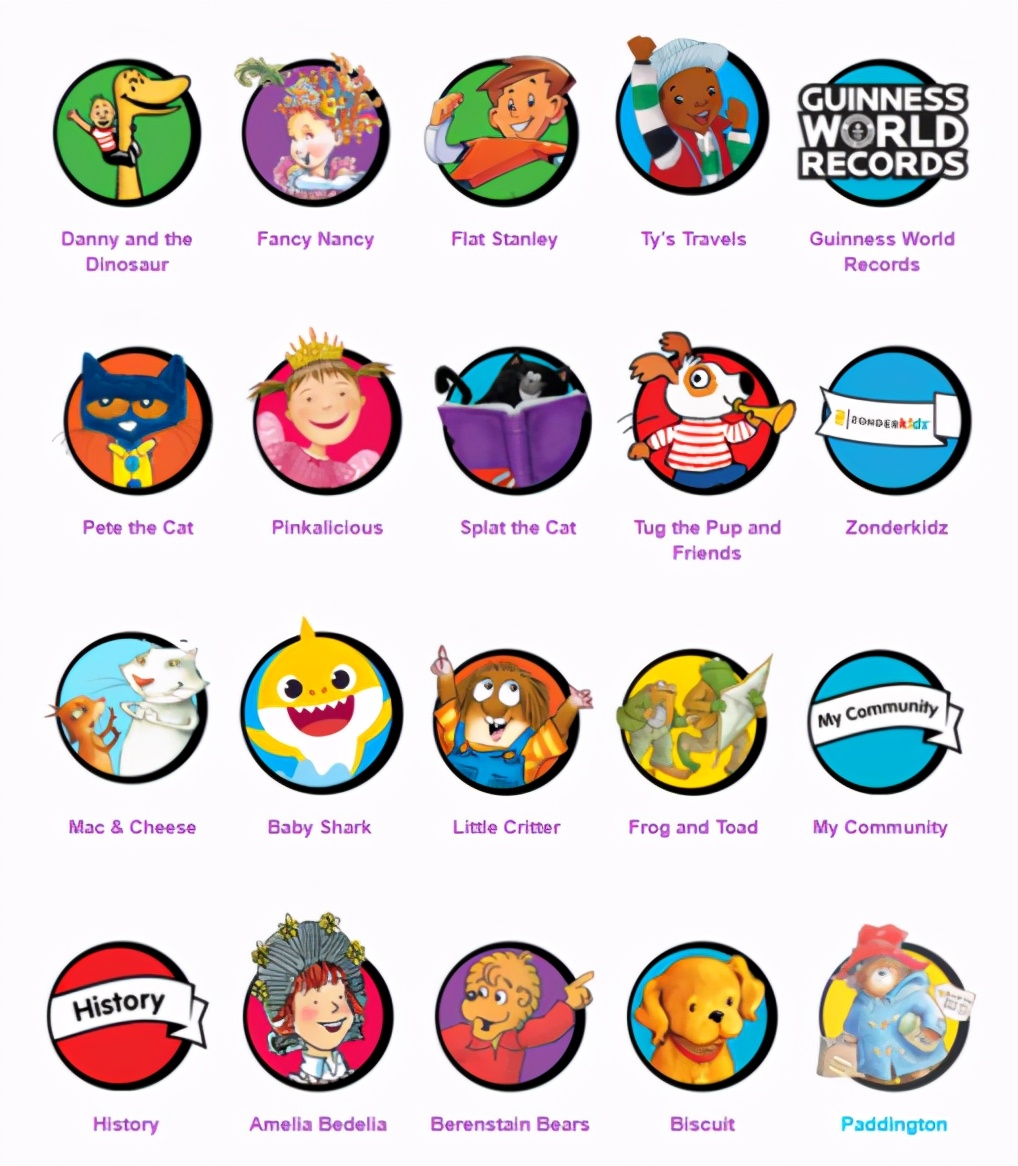Screen dimensions: 1018x1166
Task: Open Flat Stanley books
Action: tap(504, 132)
